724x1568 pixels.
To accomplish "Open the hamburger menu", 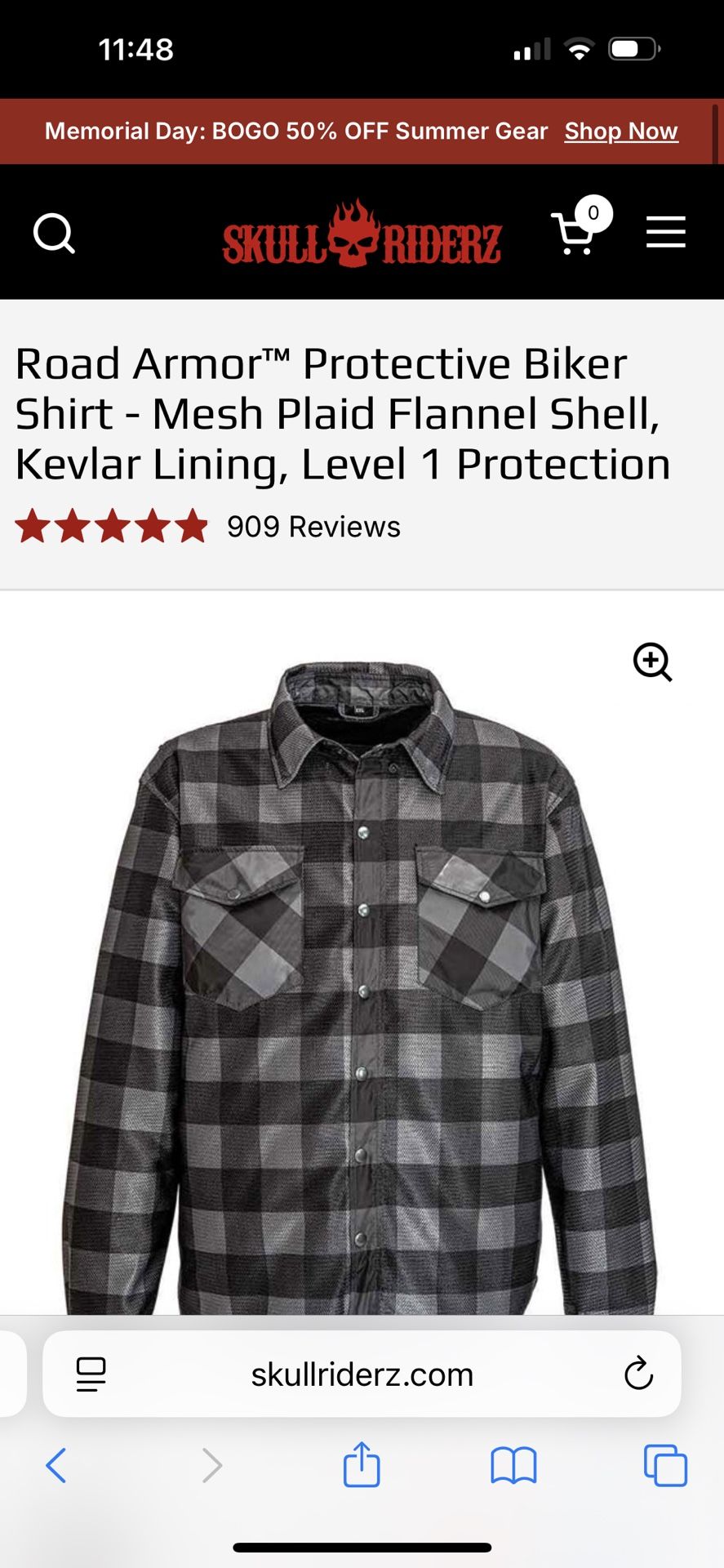I will (x=665, y=232).
